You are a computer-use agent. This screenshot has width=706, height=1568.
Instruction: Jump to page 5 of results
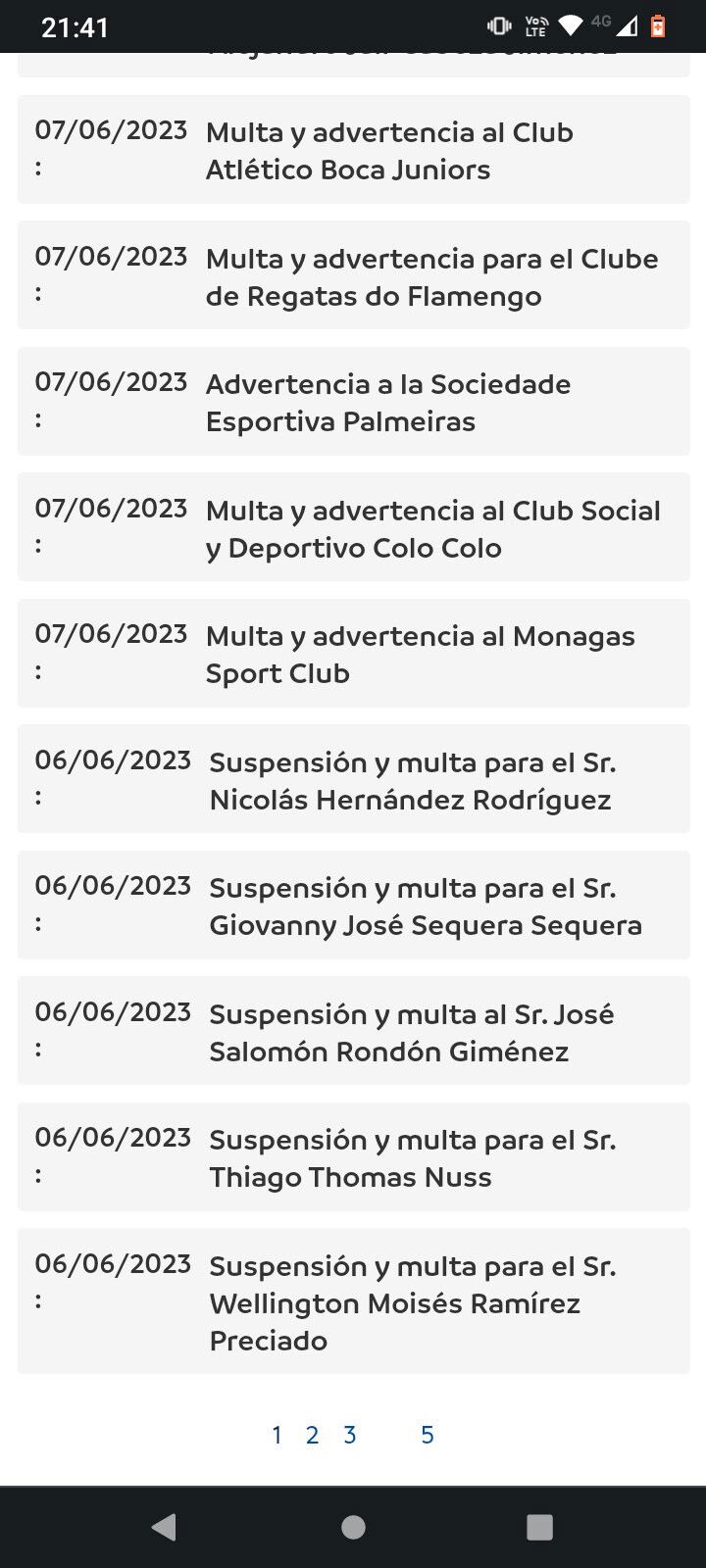click(428, 1436)
